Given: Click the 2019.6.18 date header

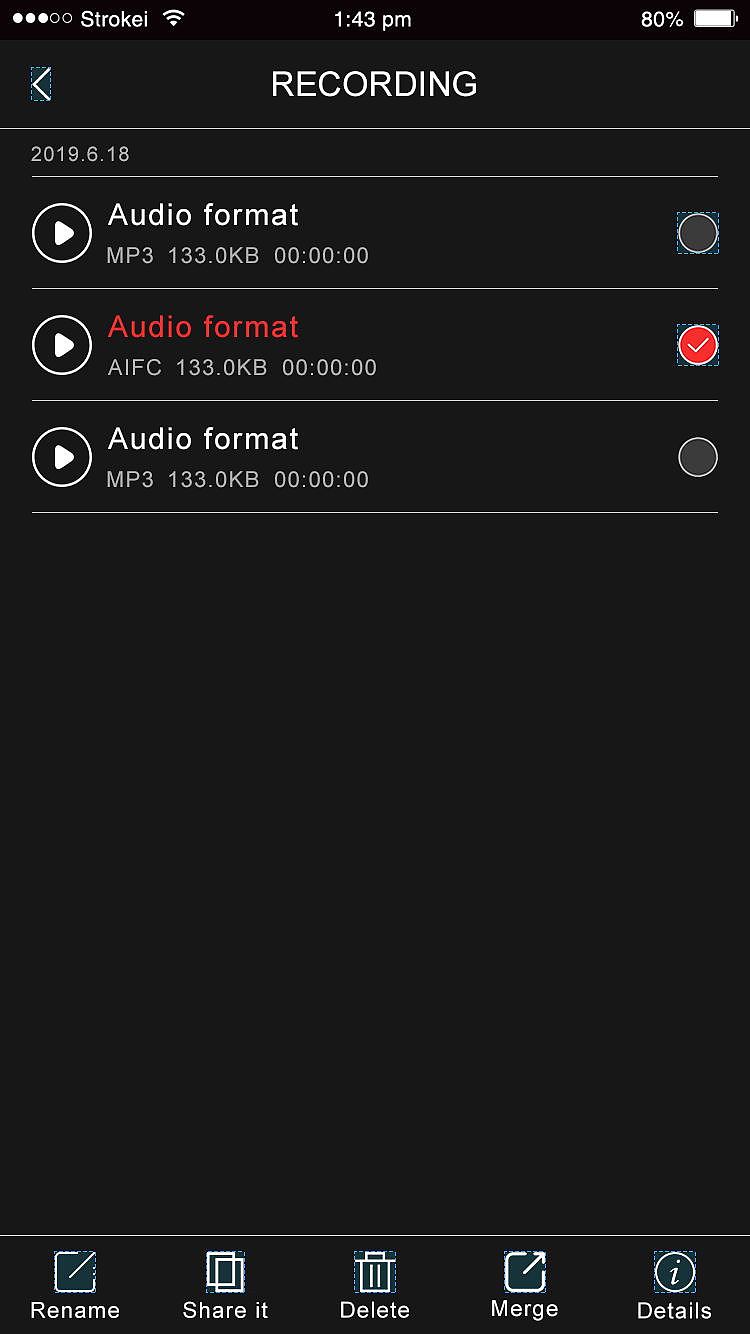Looking at the screenshot, I should [81, 153].
